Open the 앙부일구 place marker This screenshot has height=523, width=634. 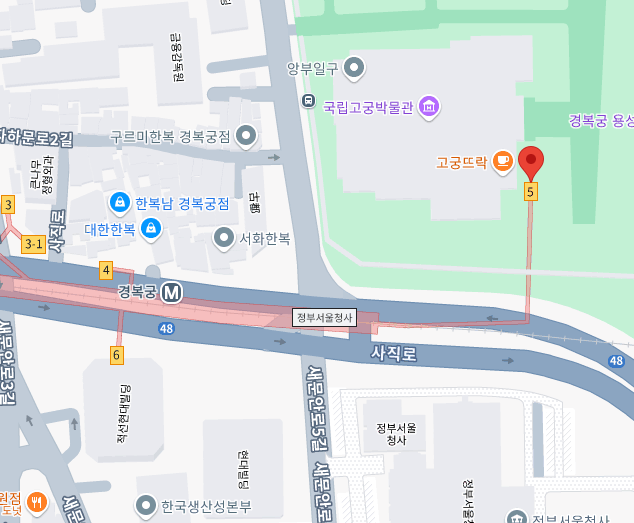(354, 69)
